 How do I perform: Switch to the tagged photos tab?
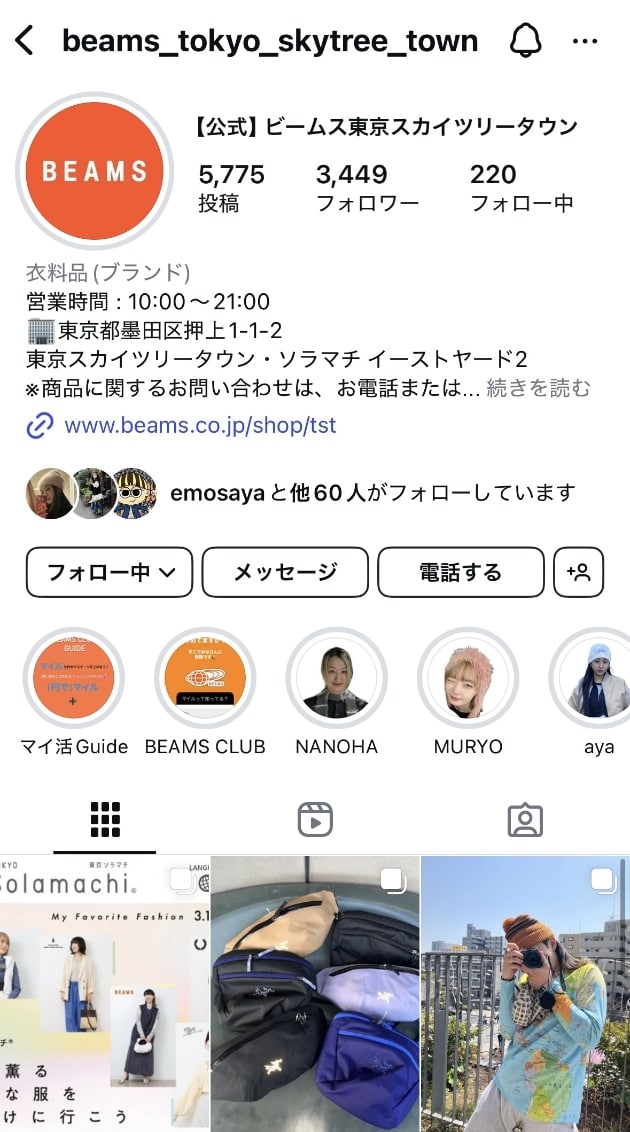pyautogui.click(x=524, y=820)
